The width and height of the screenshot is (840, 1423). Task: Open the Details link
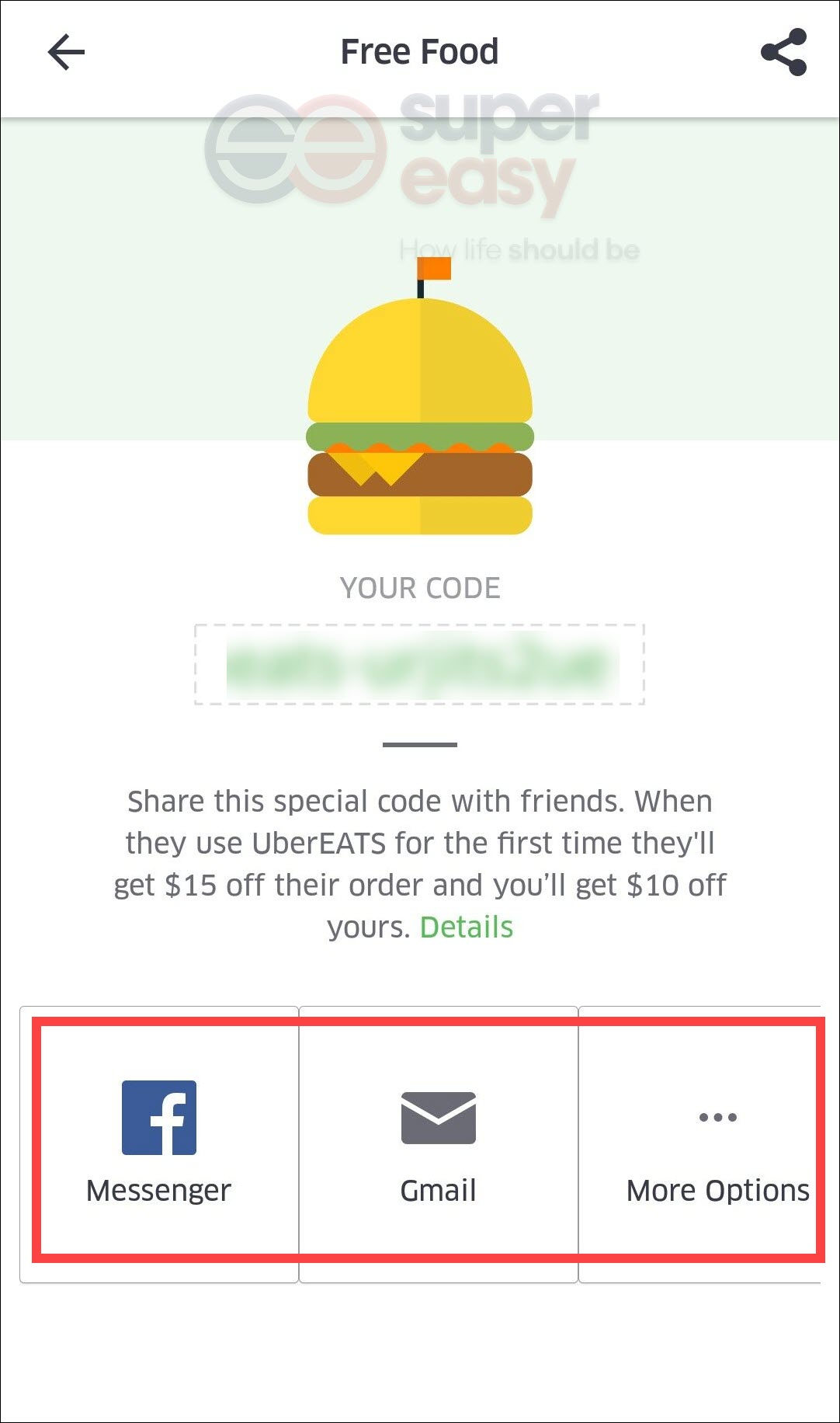(x=466, y=927)
